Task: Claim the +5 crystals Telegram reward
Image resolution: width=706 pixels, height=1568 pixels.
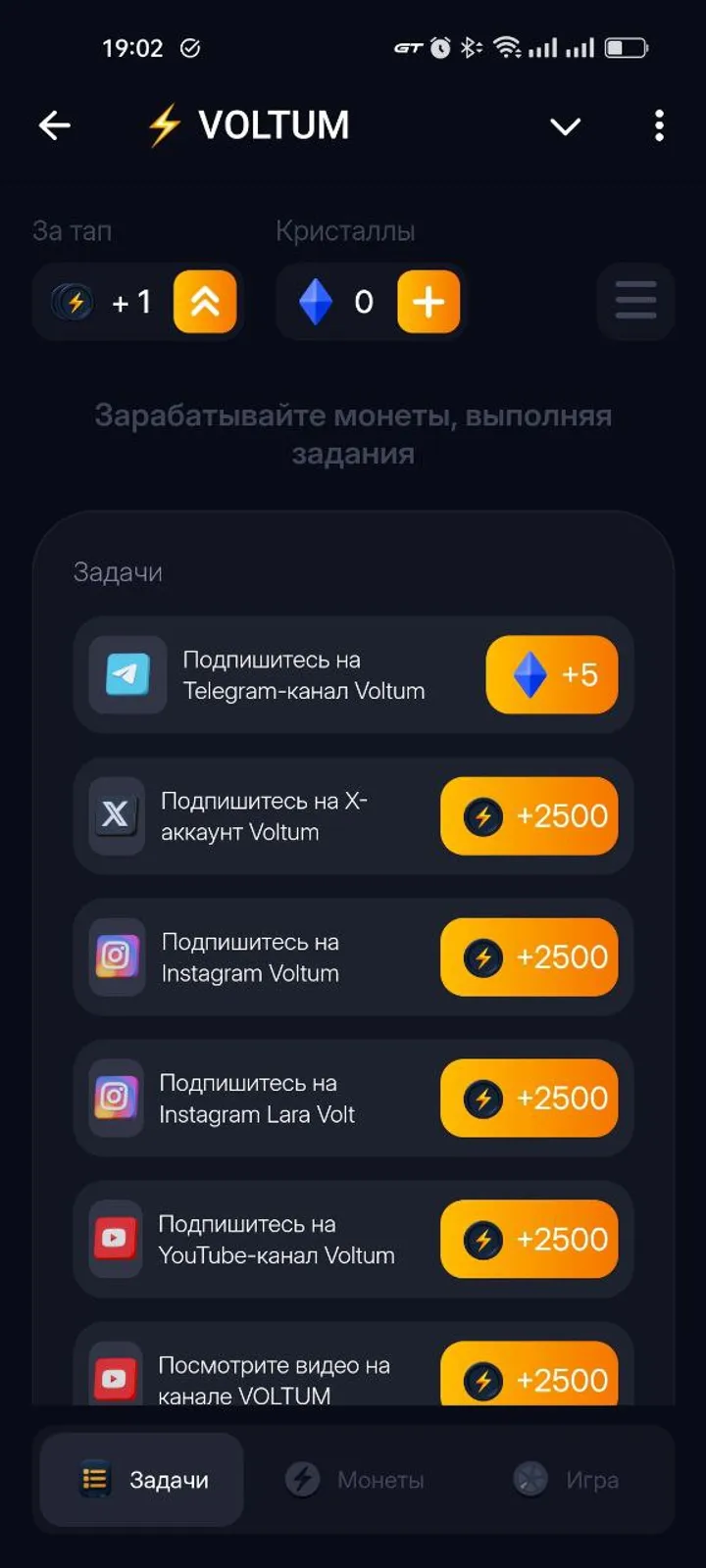Action: [x=551, y=675]
